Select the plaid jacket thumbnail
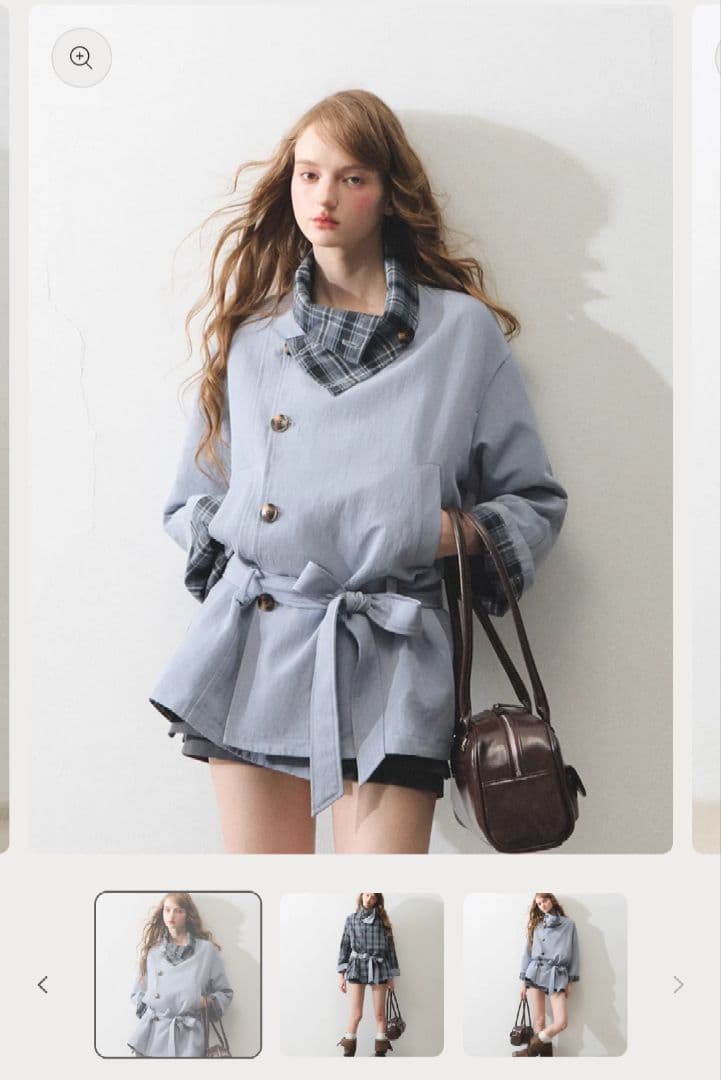This screenshot has height=1080, width=721. pos(362,974)
